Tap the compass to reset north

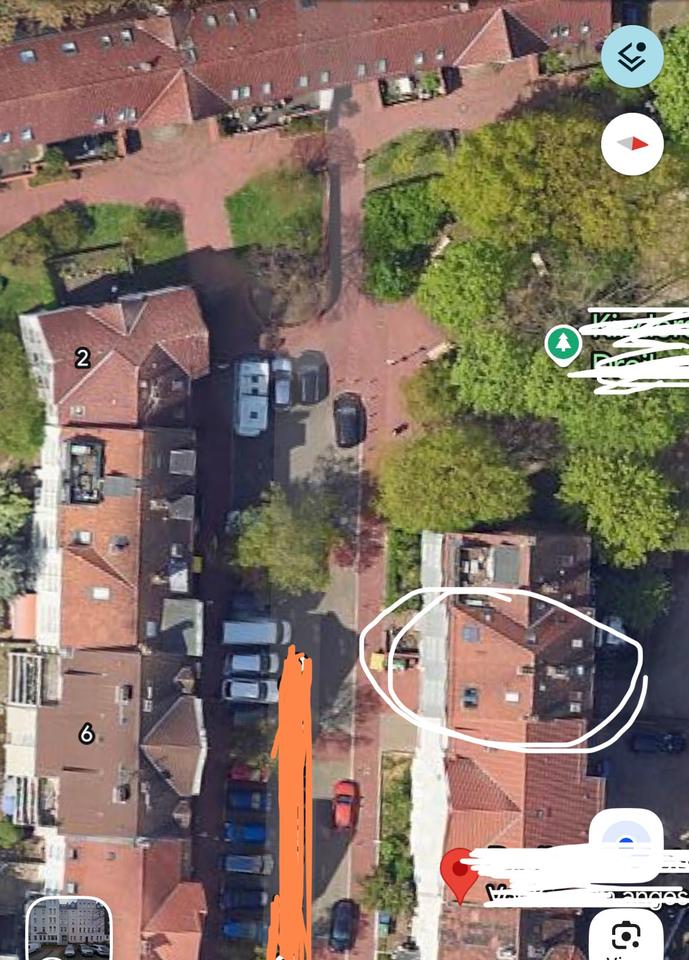632,144
